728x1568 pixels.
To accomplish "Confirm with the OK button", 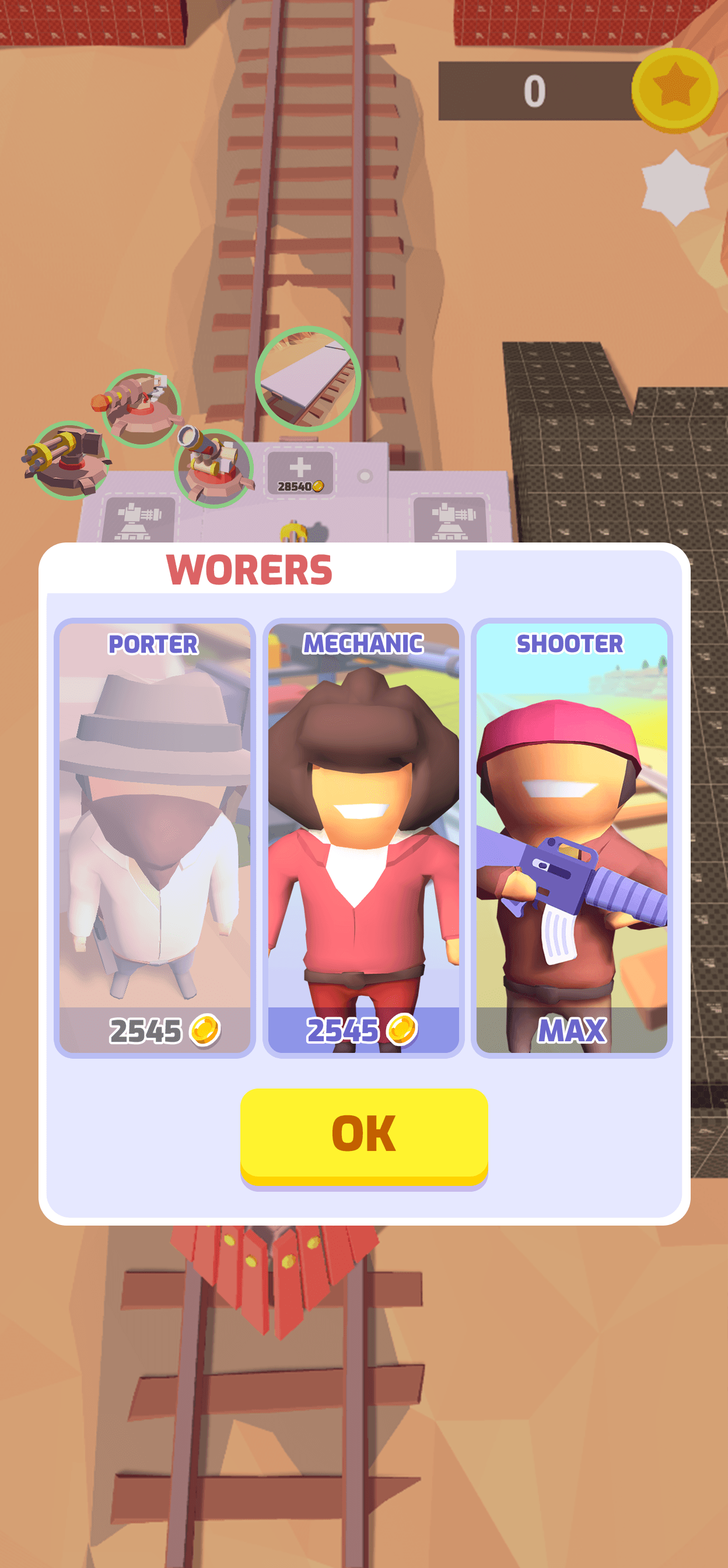I will 364,1135.
